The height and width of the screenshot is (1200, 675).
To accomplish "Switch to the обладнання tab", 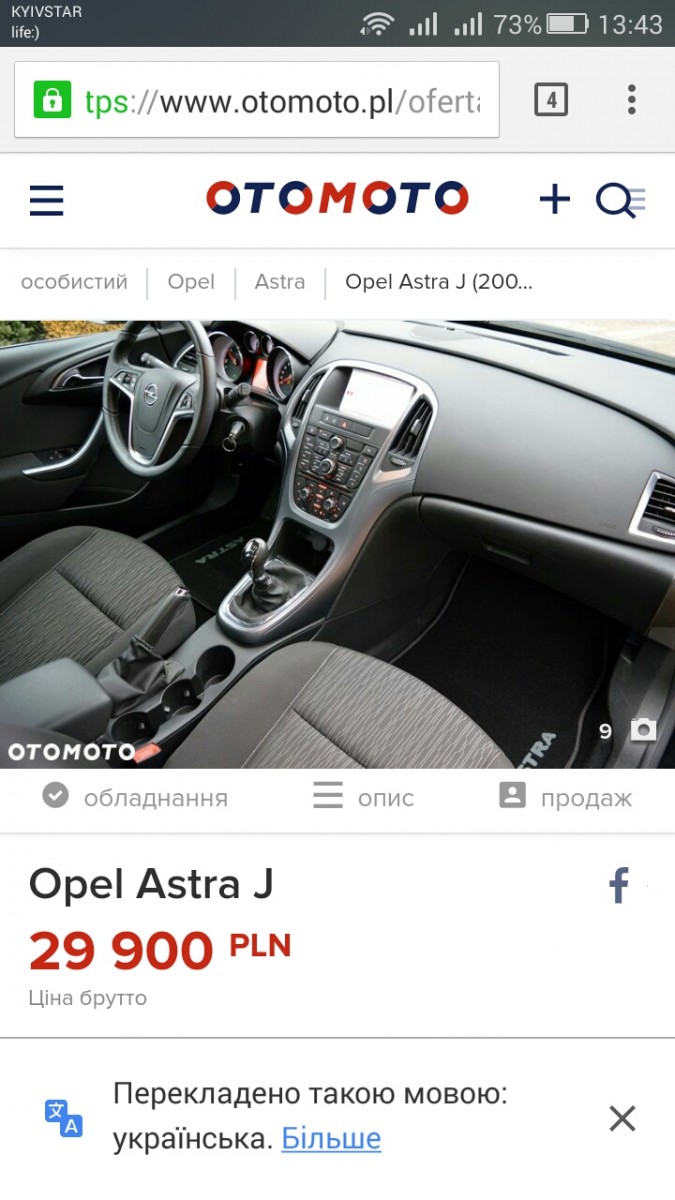I will click(x=136, y=797).
